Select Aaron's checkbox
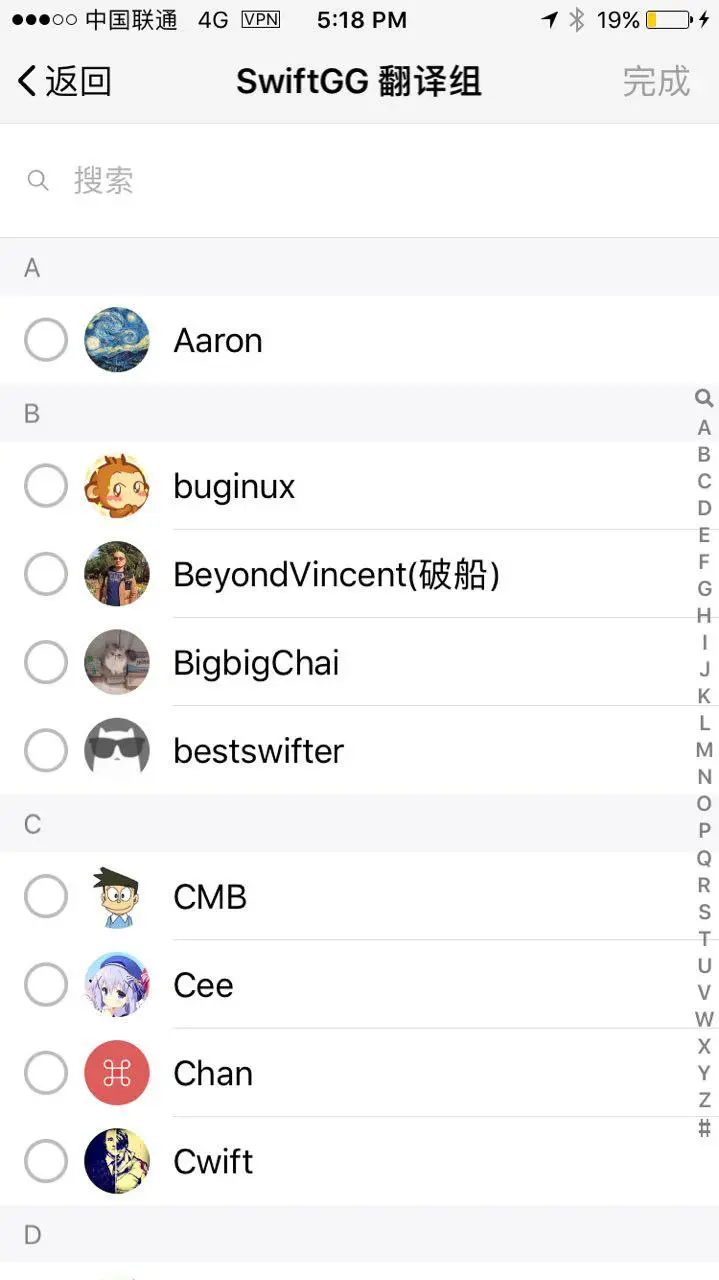The height and width of the screenshot is (1280, 719). (x=46, y=340)
